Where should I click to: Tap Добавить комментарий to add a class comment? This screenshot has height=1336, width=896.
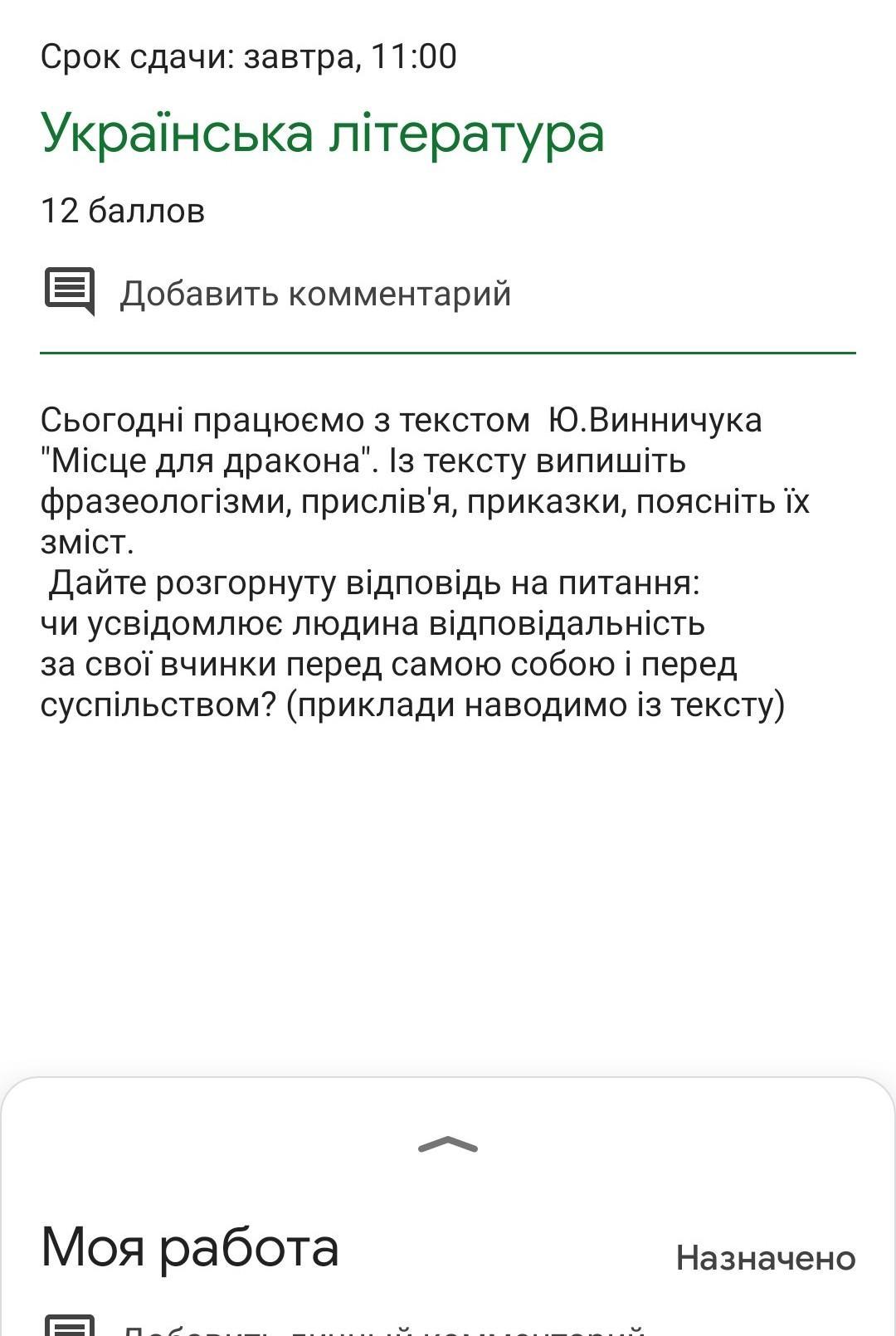click(315, 294)
